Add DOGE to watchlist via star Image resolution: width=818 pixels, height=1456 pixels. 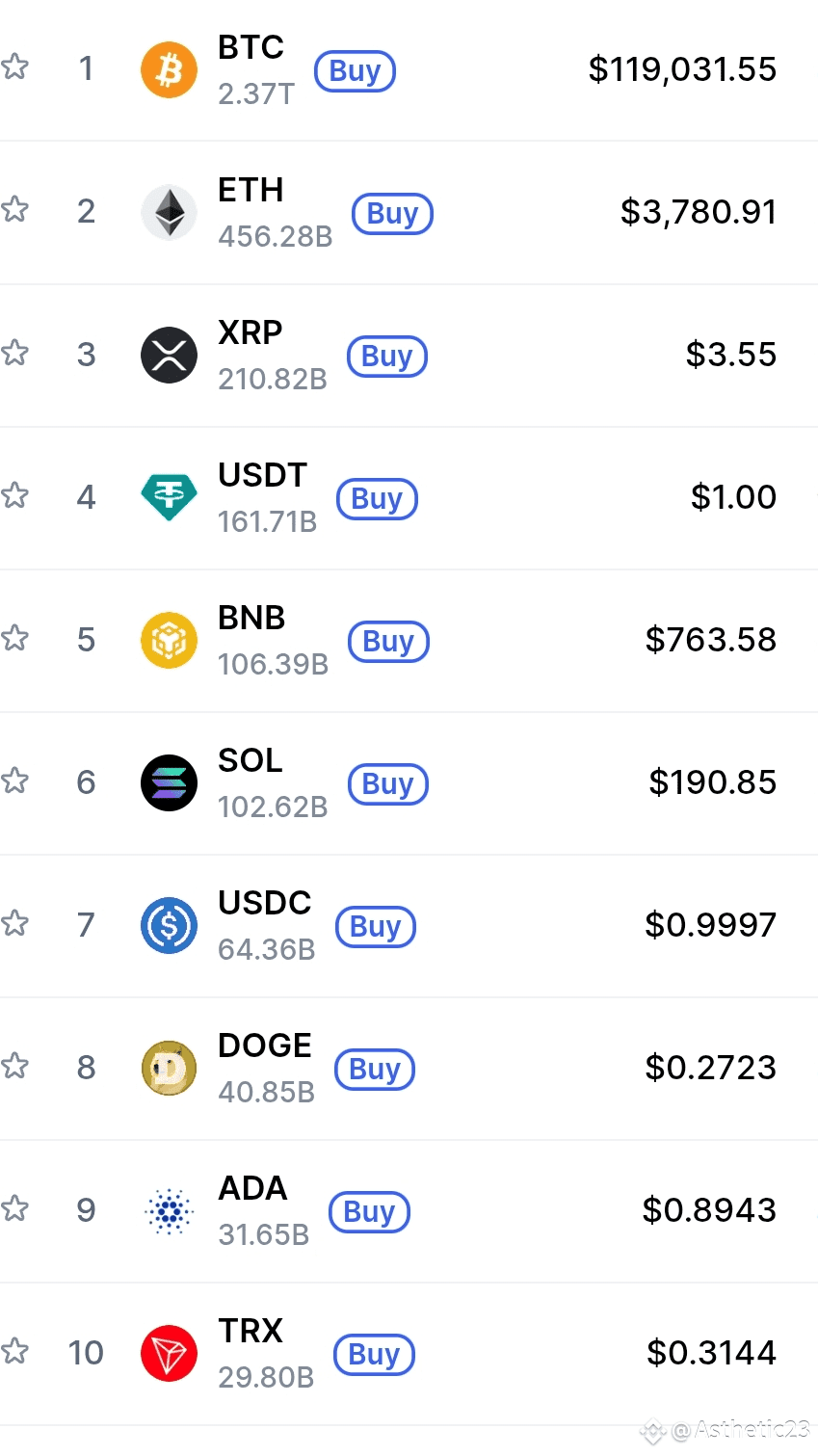pyautogui.click(x=14, y=1066)
